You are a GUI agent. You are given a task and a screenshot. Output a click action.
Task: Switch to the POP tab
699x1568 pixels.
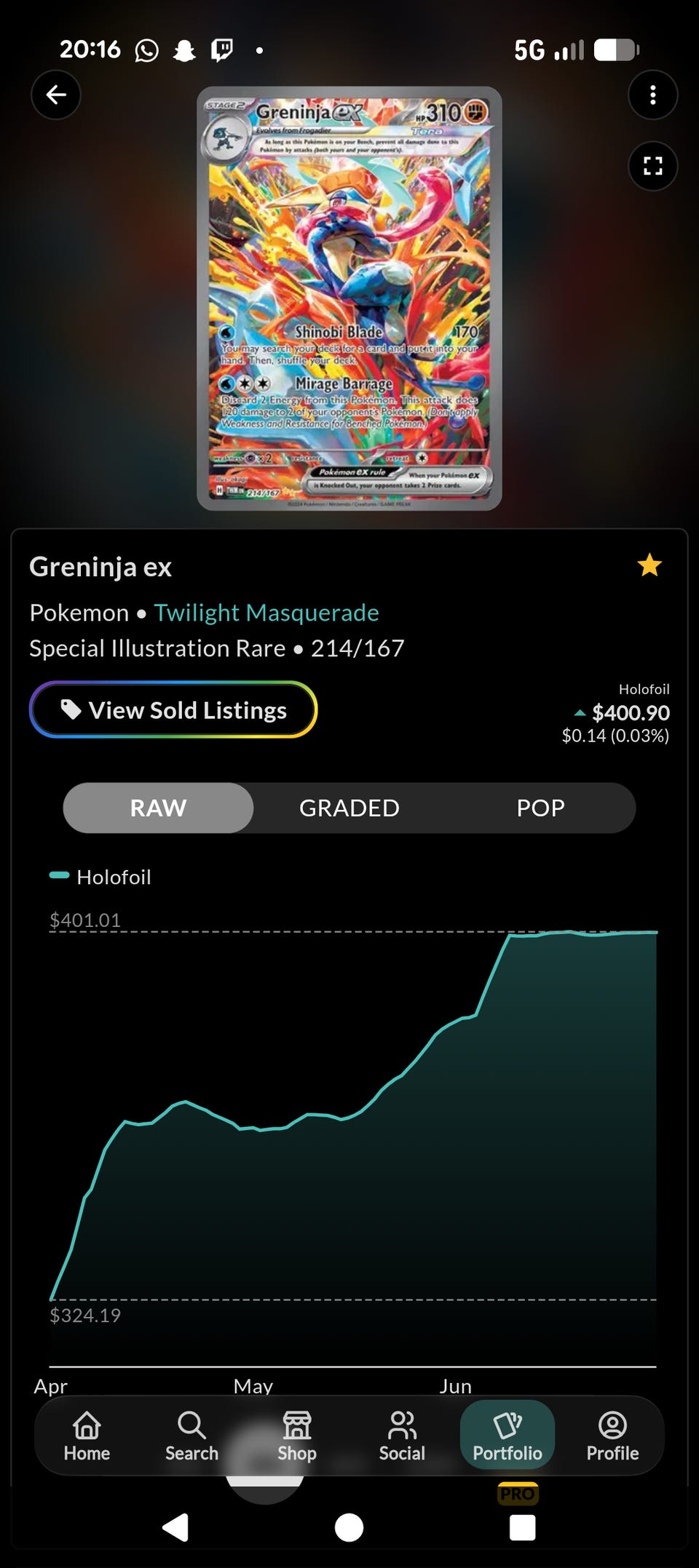coord(540,808)
